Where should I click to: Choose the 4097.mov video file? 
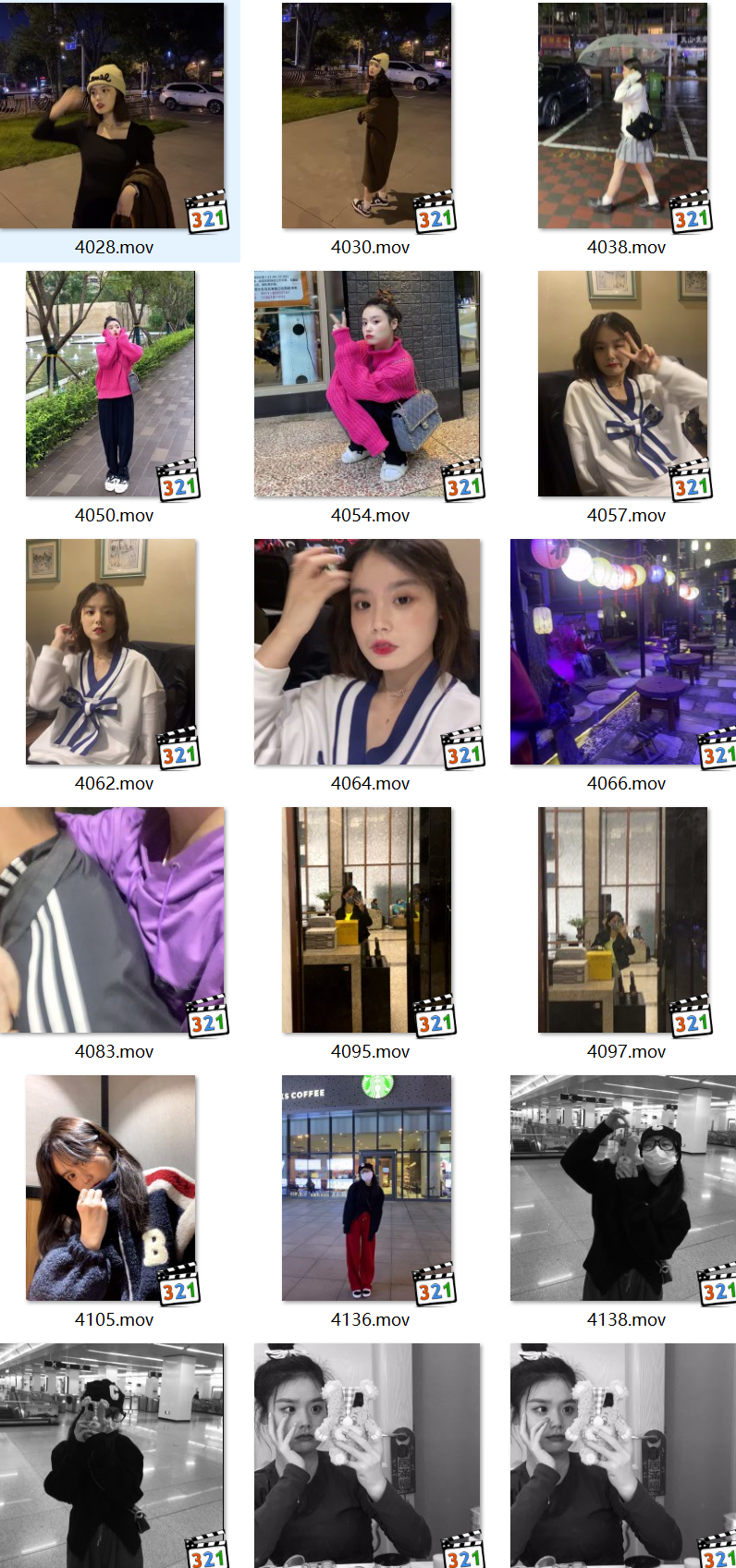(x=623, y=920)
